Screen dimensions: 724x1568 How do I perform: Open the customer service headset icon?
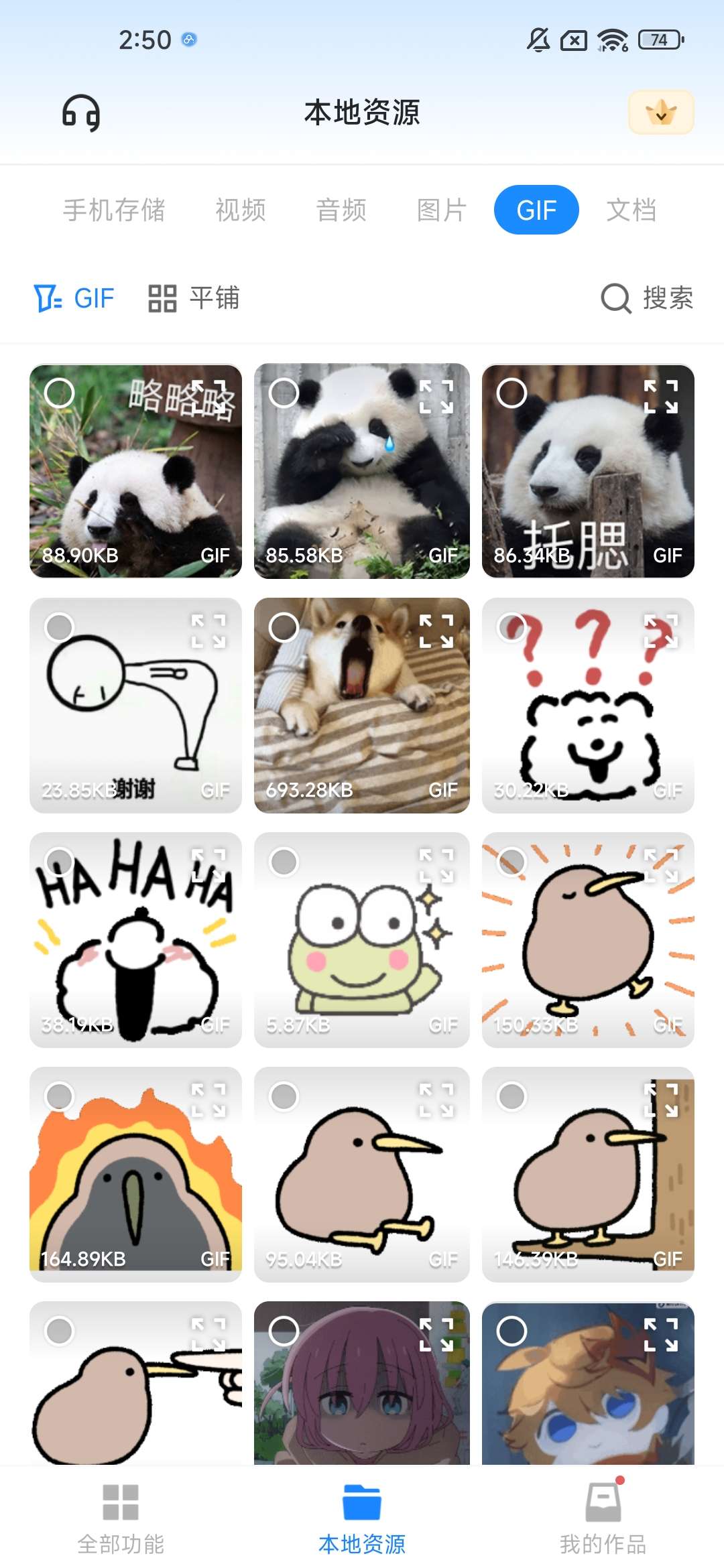81,113
